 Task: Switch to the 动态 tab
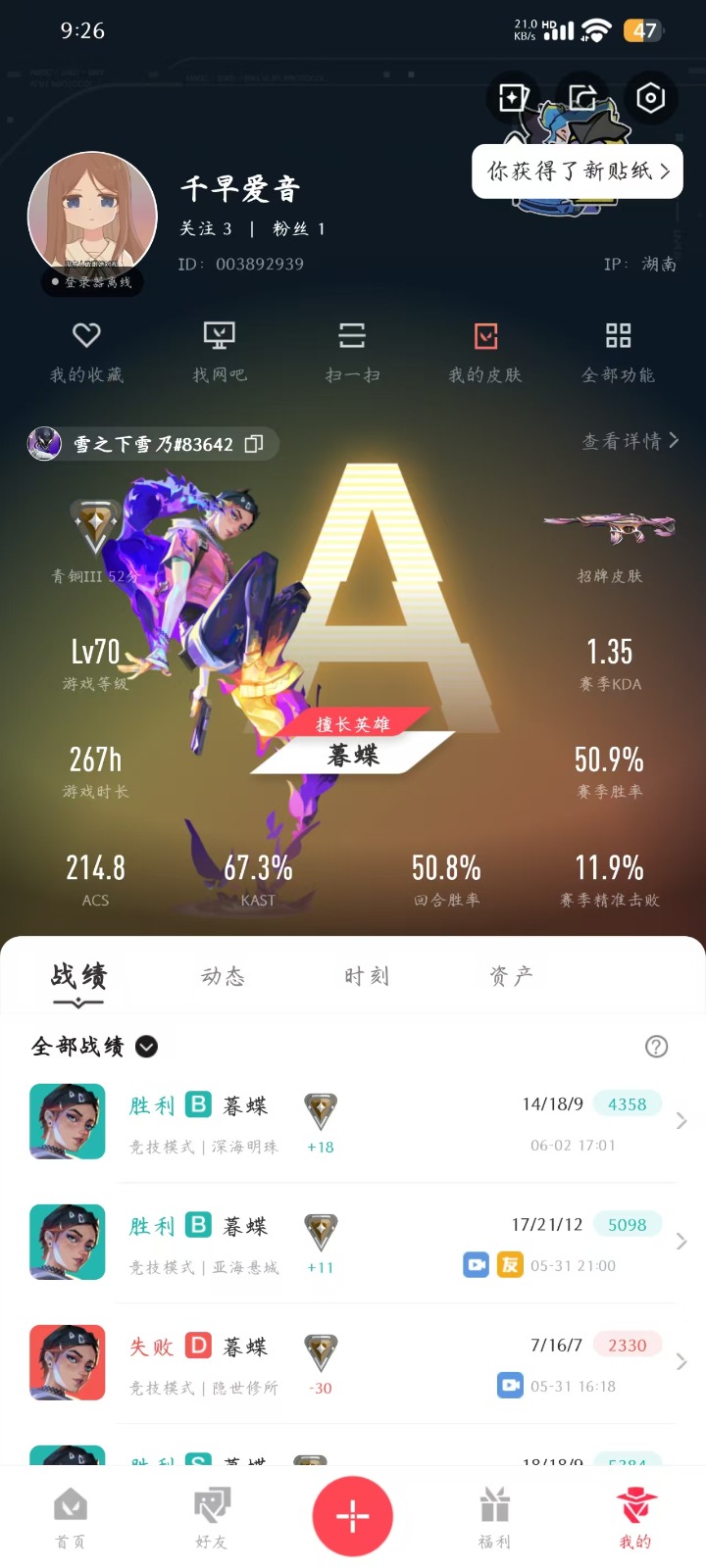tap(223, 976)
